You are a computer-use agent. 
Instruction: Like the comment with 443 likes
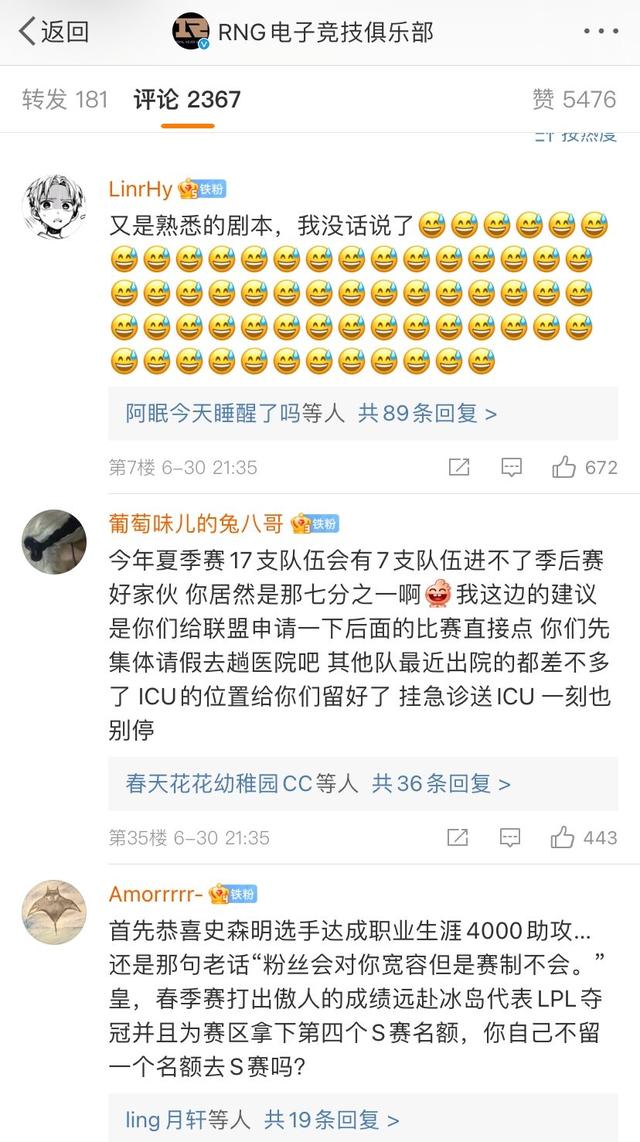tap(585, 838)
